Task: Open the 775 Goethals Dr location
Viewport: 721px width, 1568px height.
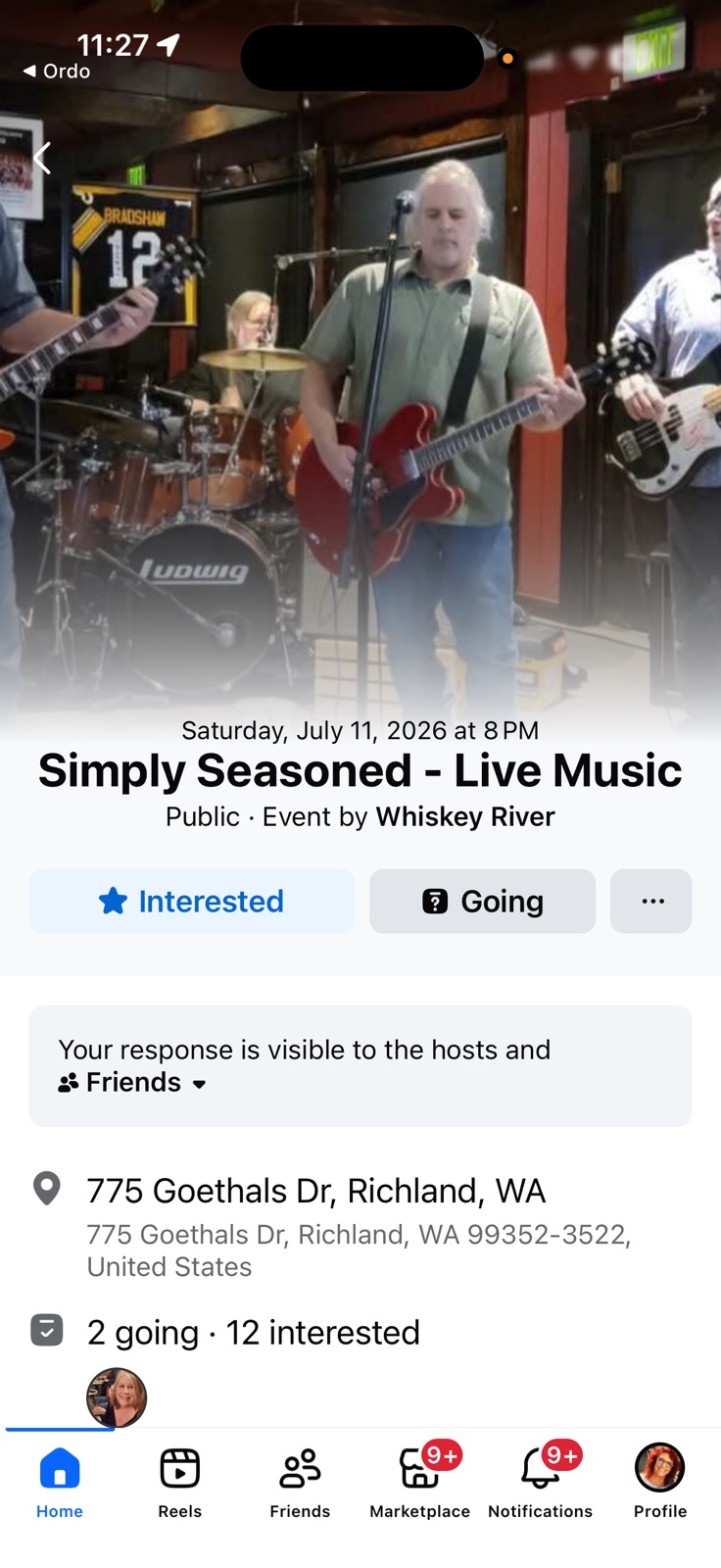Action: [315, 1192]
